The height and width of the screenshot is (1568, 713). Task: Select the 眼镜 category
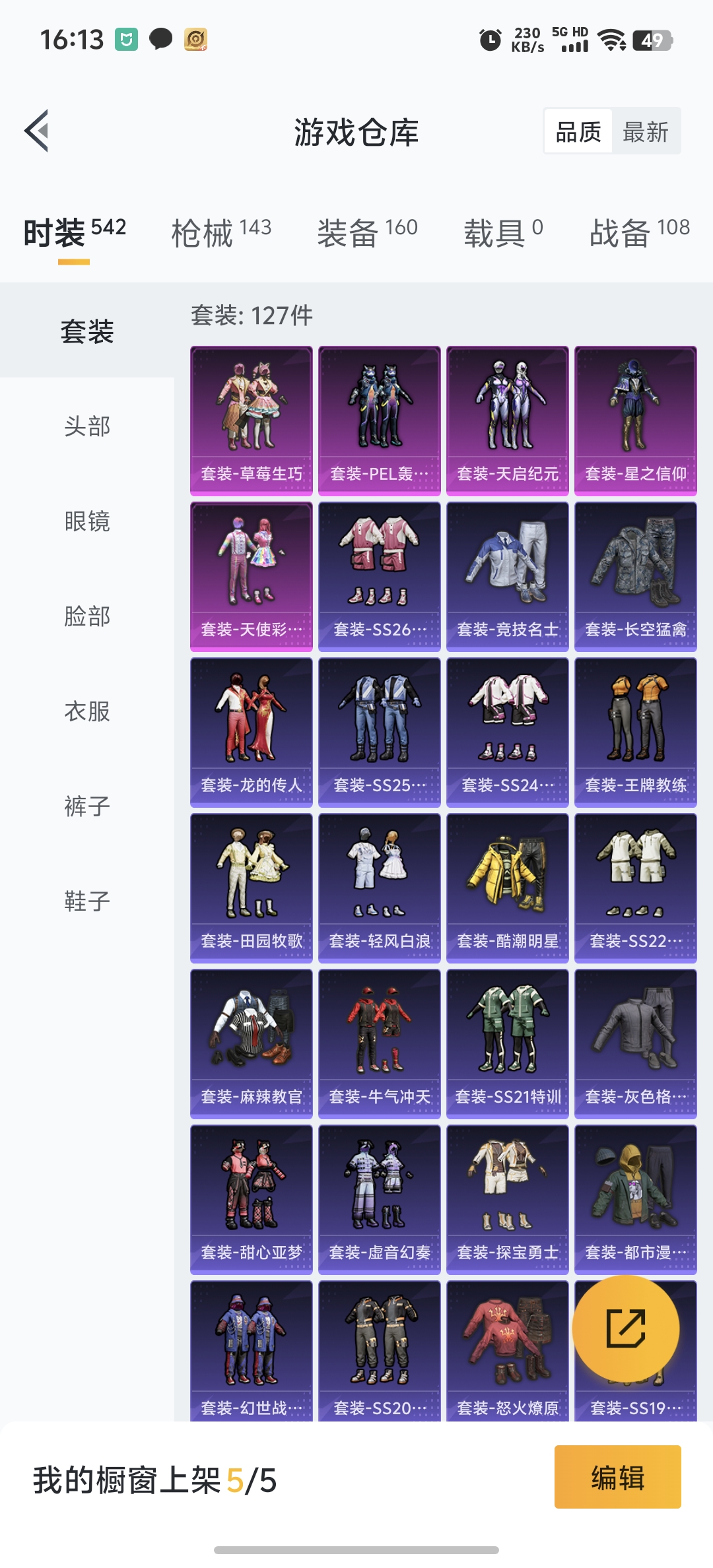[87, 521]
